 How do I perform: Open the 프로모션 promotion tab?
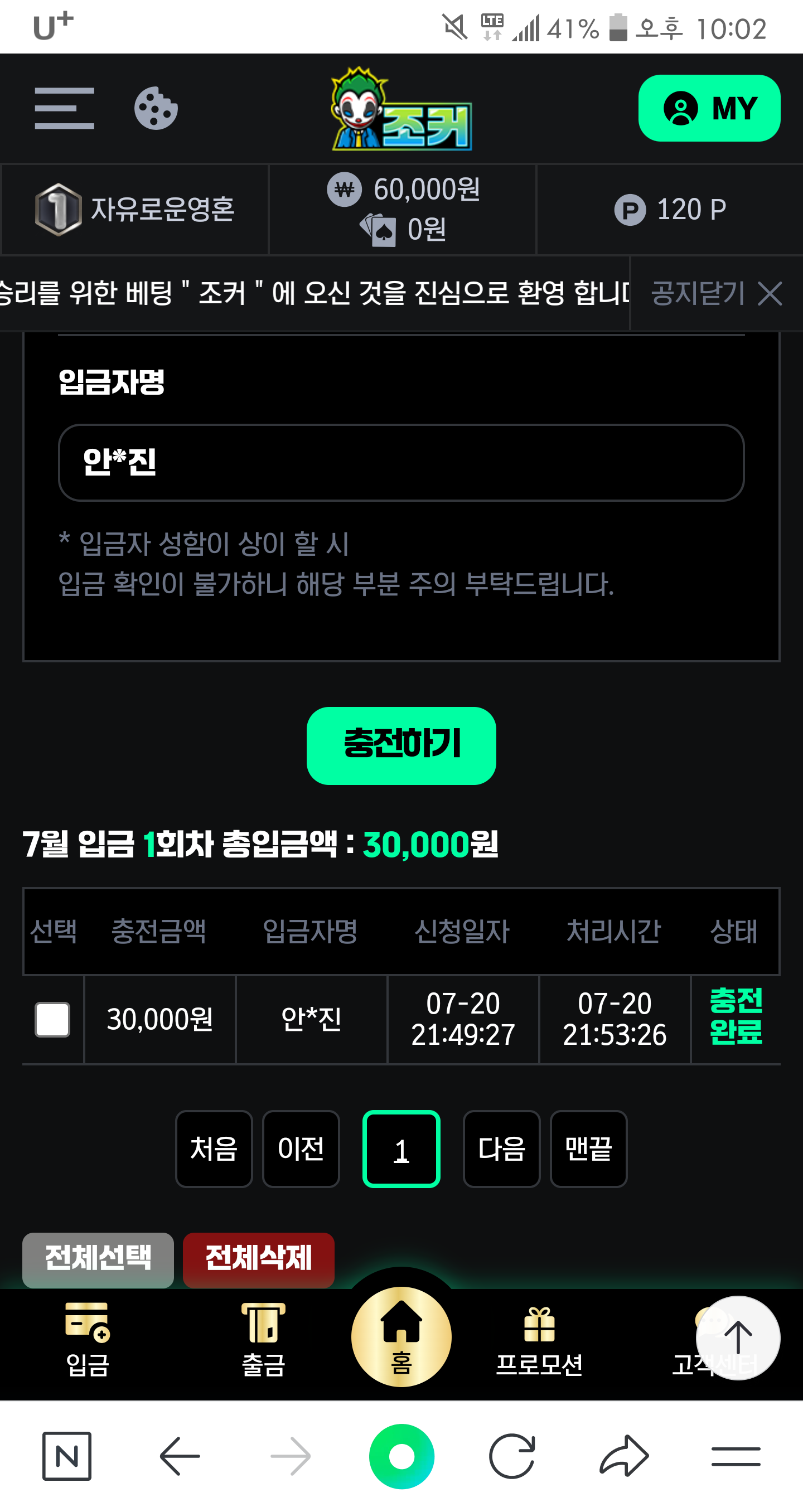(x=539, y=1341)
